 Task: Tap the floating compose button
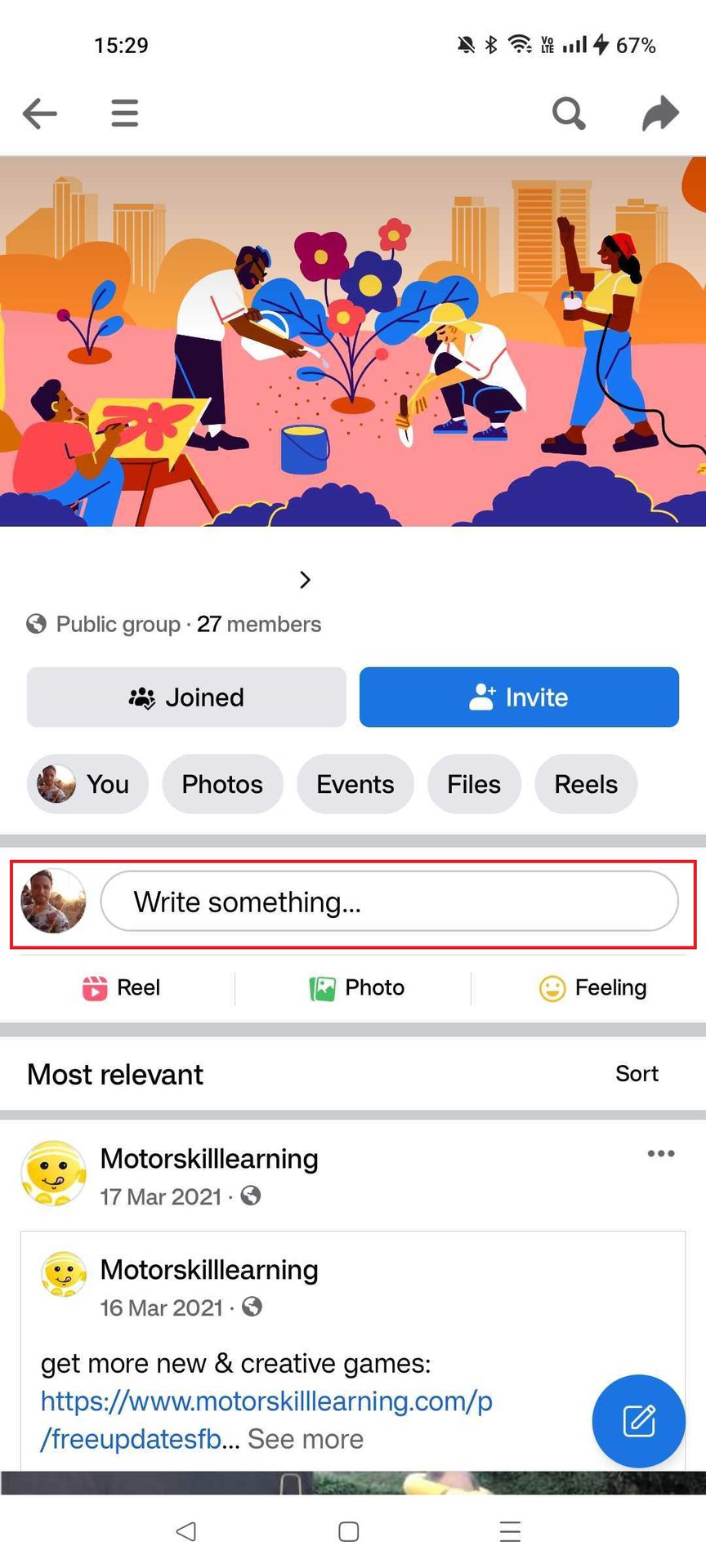click(638, 1421)
